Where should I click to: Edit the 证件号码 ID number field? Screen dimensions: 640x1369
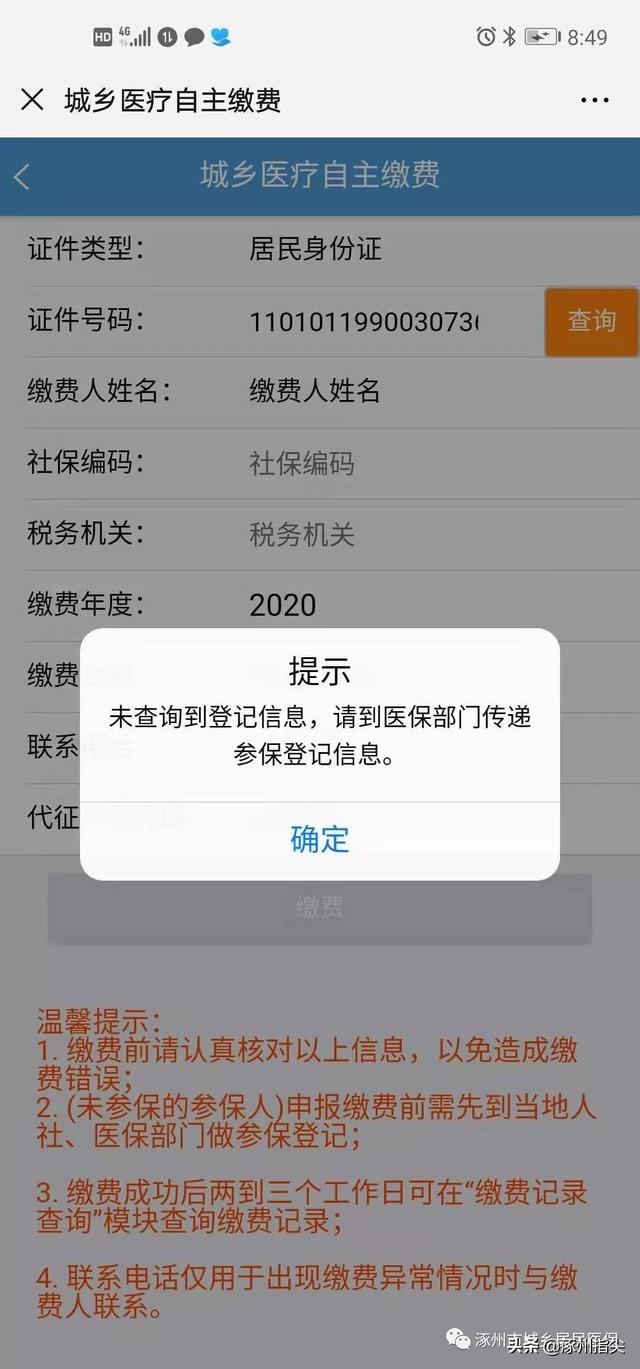coord(364,321)
